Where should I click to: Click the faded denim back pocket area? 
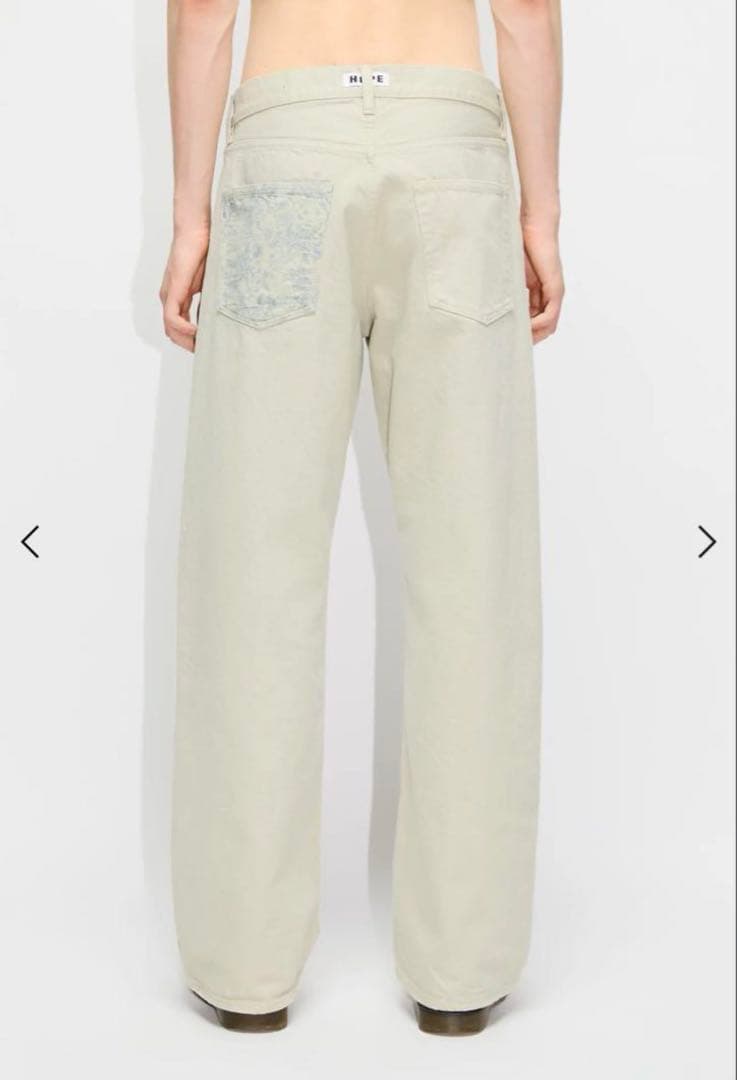pyautogui.click(x=277, y=252)
